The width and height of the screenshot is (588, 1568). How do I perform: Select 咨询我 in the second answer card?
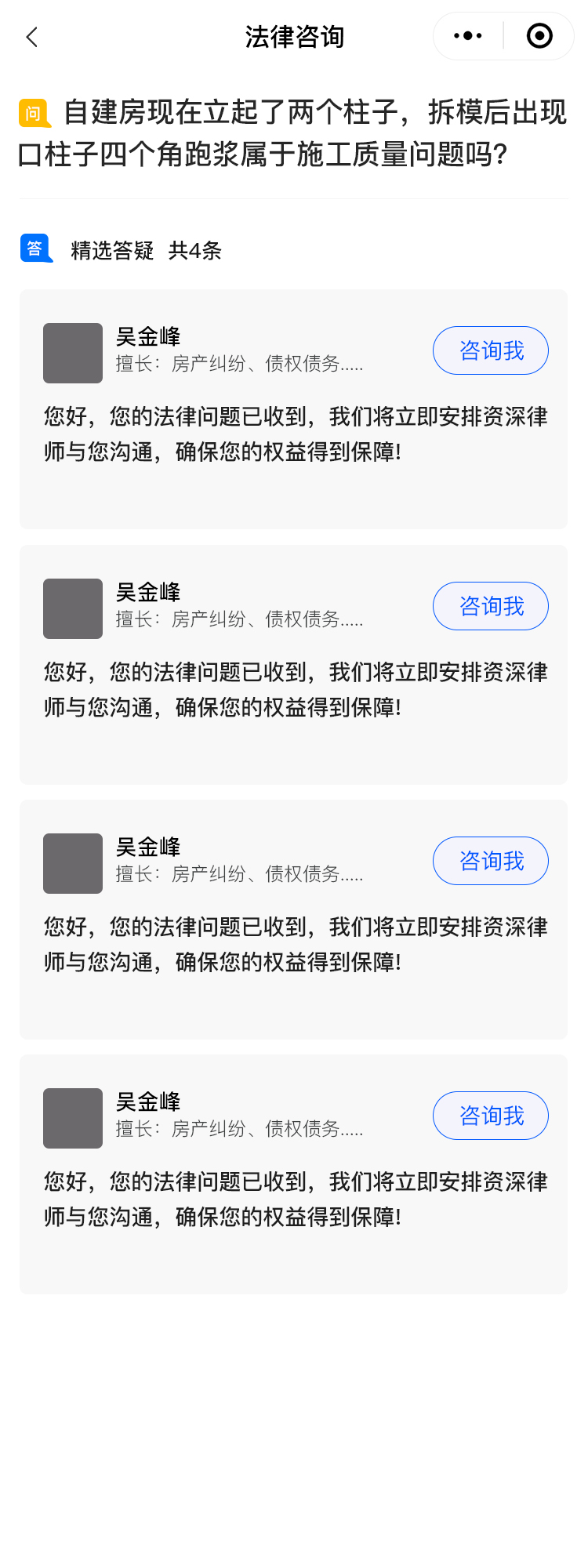(x=491, y=606)
